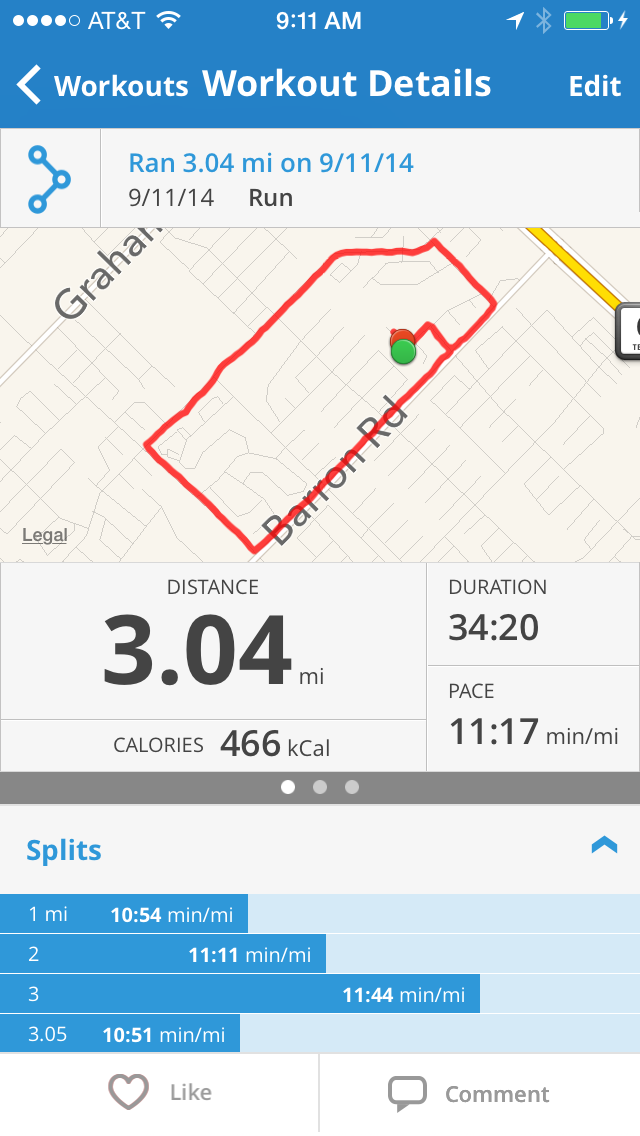
Task: Go back to Workouts list
Action: [100, 85]
